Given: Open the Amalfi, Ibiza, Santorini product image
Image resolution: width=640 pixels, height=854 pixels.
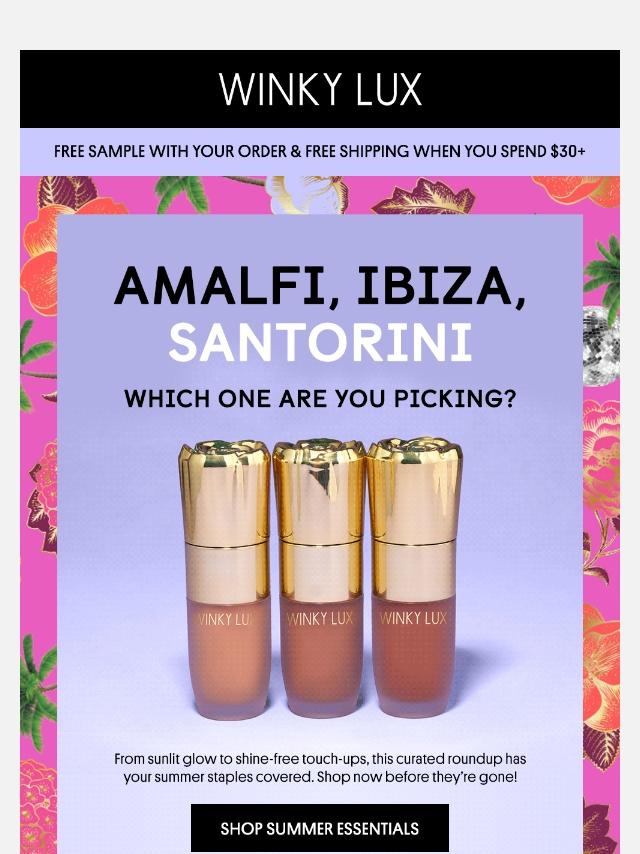Looking at the screenshot, I should 319,580.
